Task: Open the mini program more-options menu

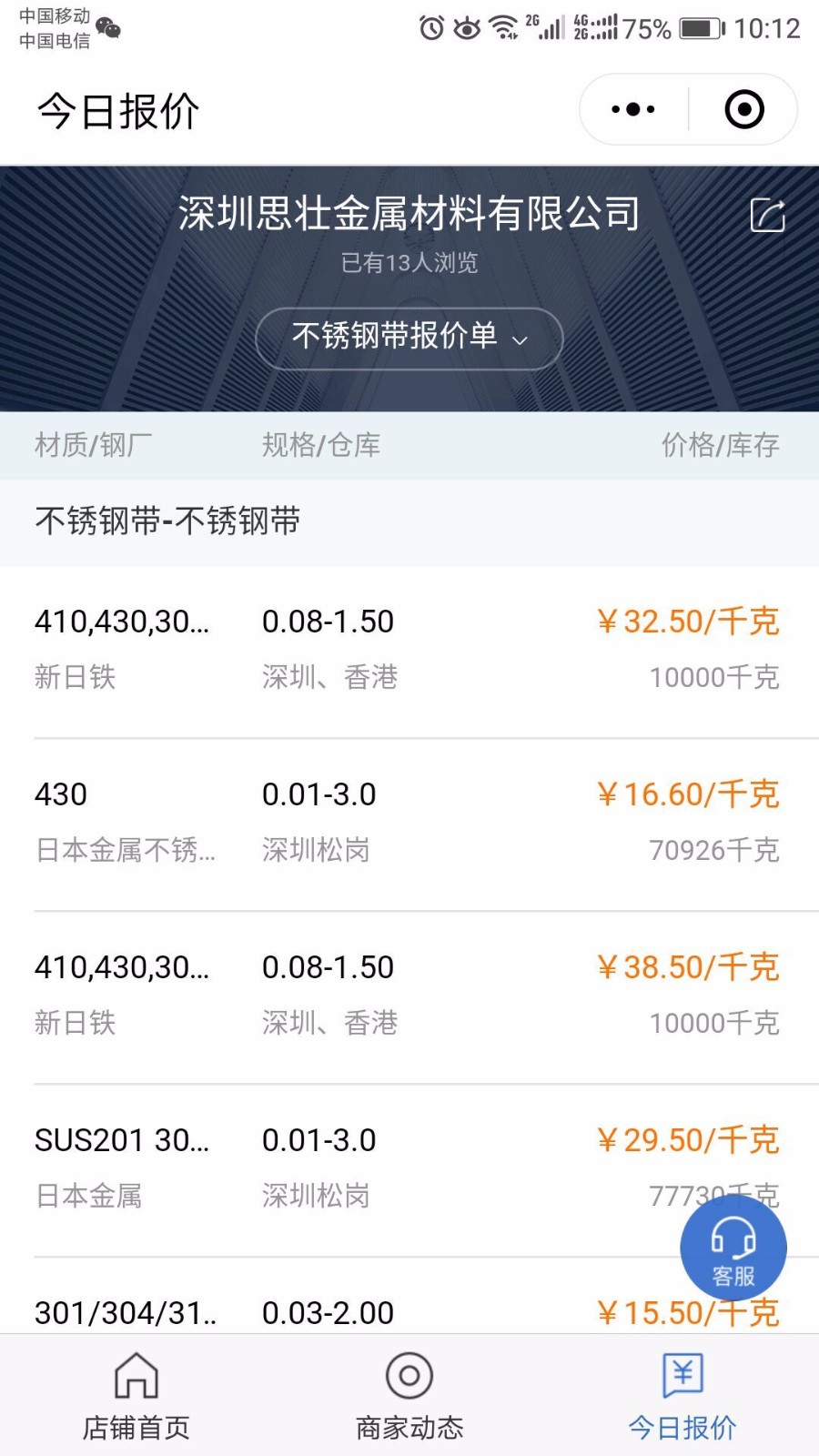Action: tap(633, 109)
